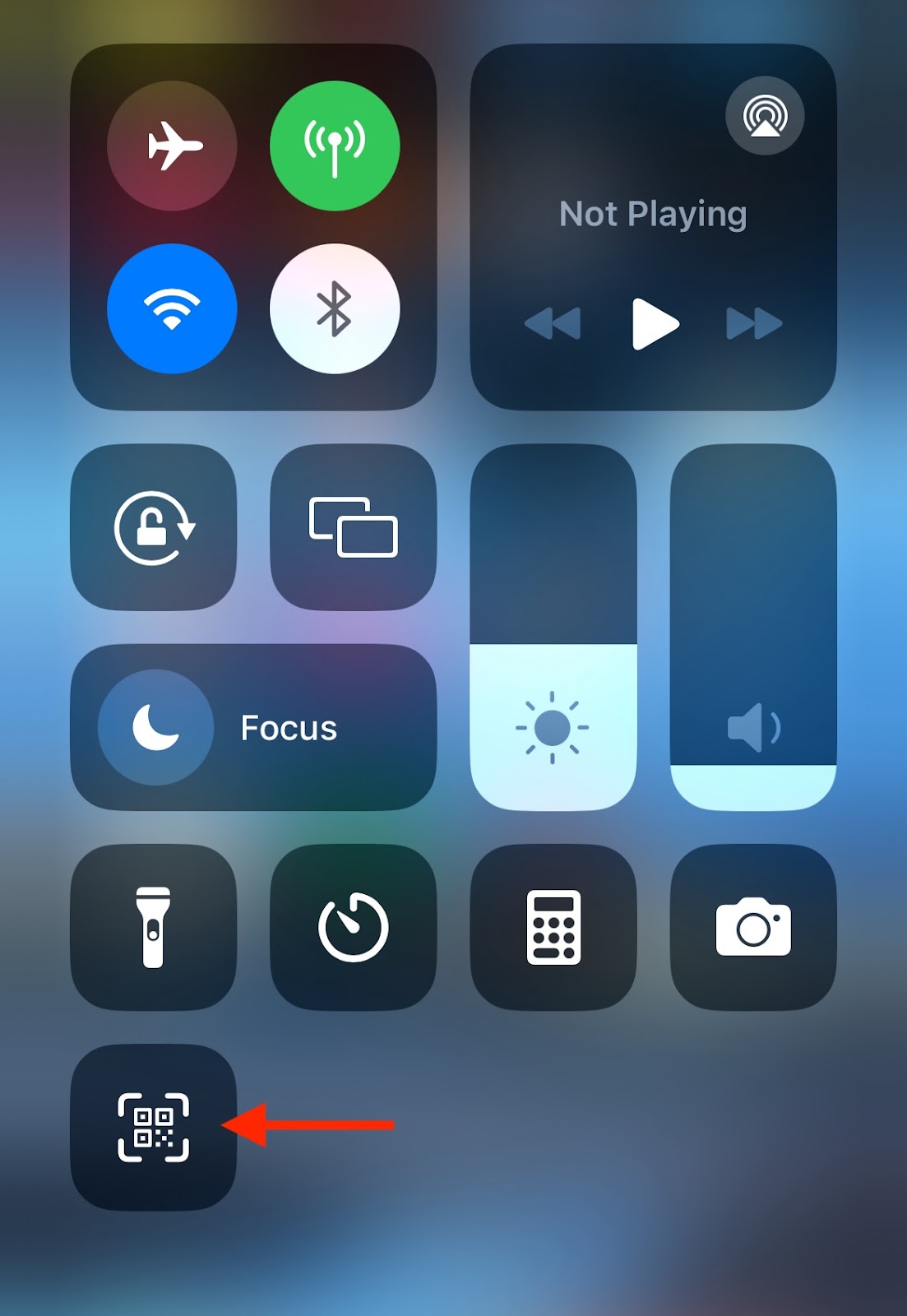The width and height of the screenshot is (907, 1316).
Task: Skip to the previous track
Action: click(553, 323)
